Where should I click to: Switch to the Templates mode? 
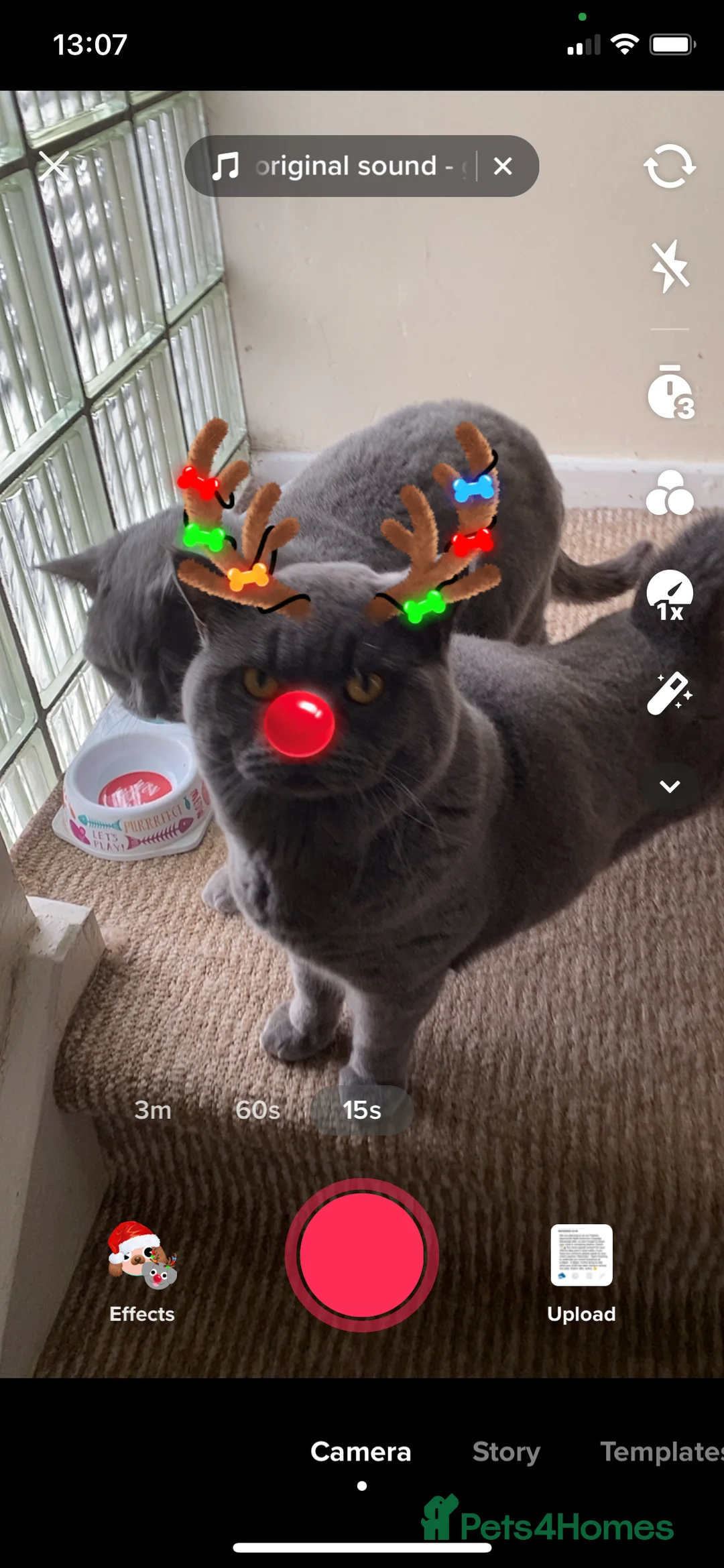click(660, 1452)
